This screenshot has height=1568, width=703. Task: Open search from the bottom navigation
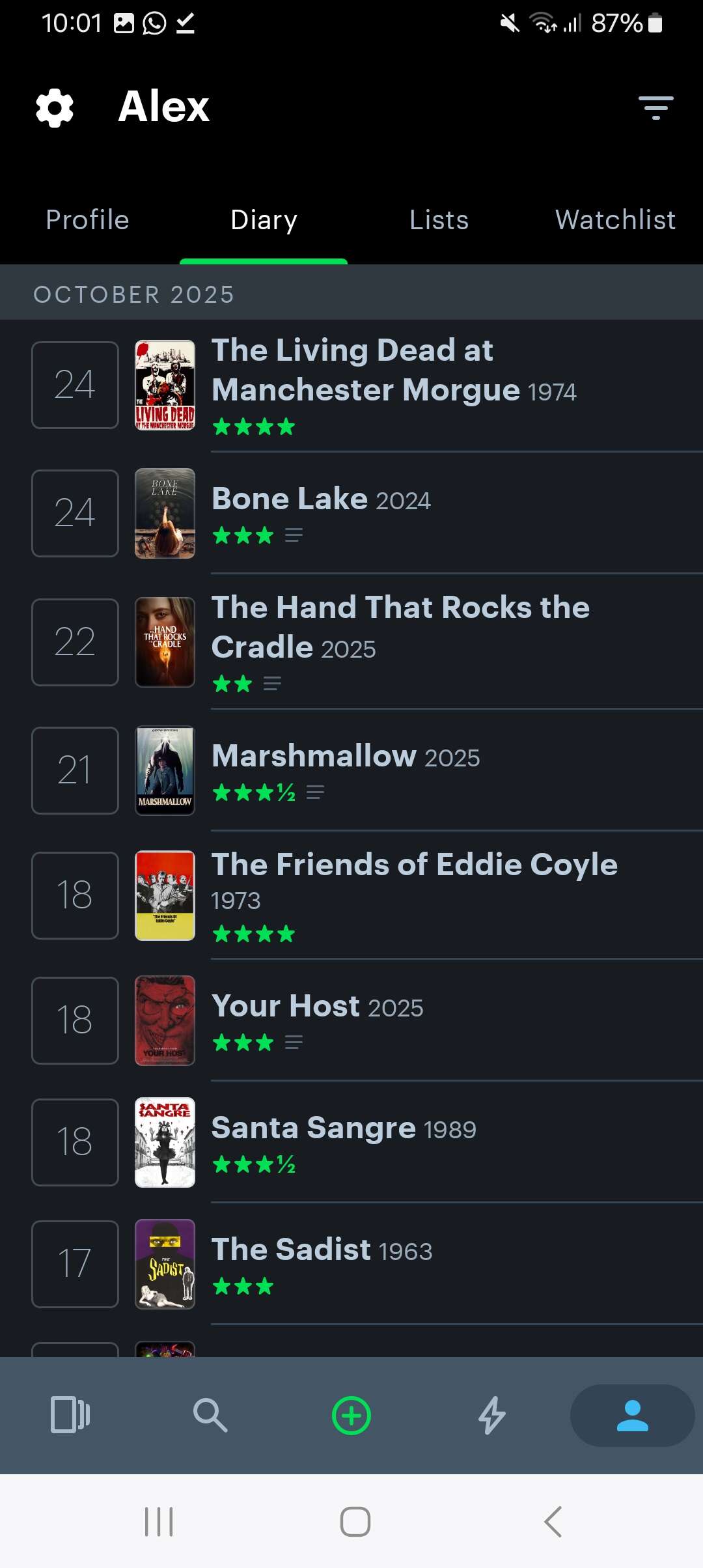(x=210, y=1415)
